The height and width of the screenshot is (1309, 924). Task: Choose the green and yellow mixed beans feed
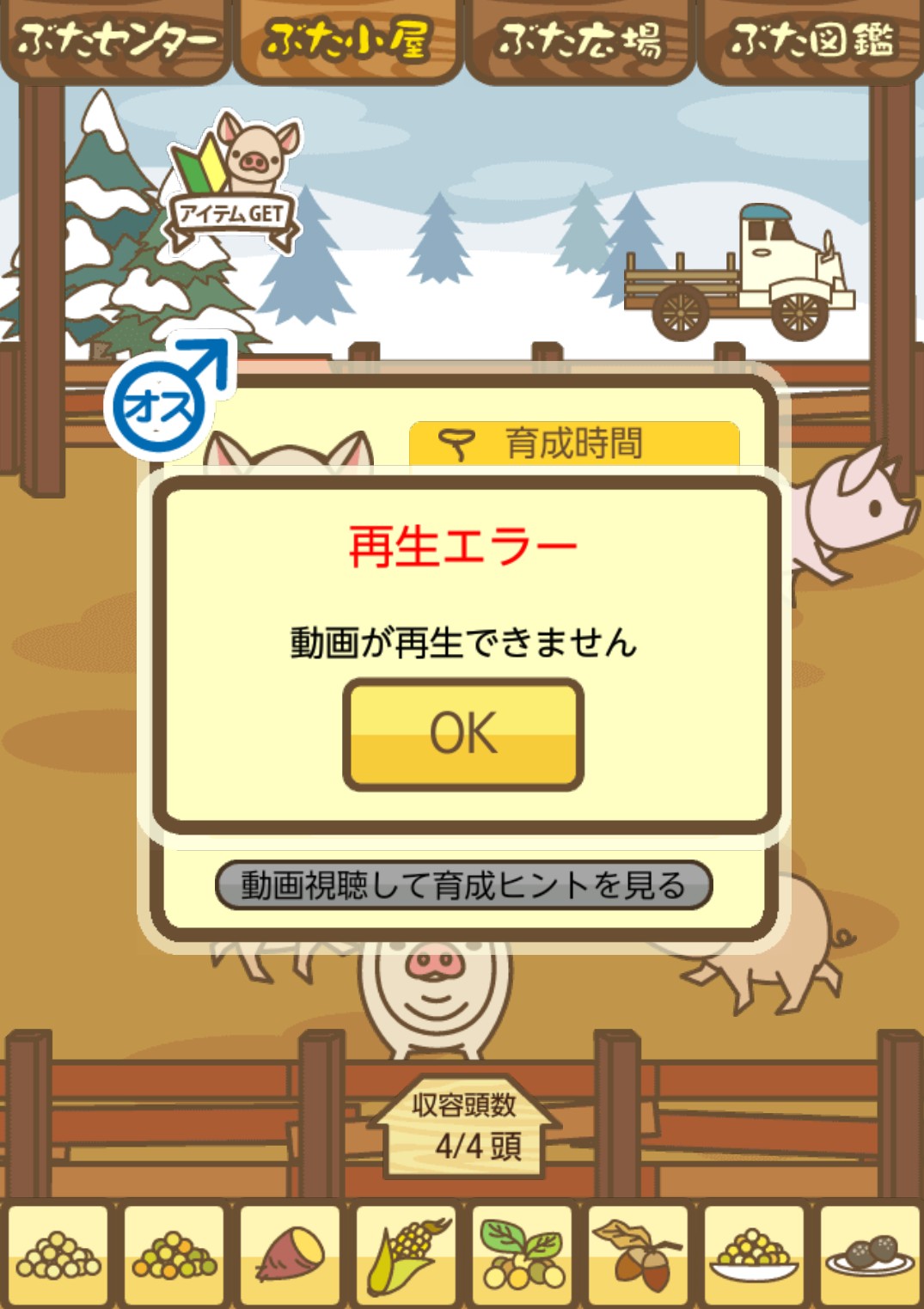pos(174,1256)
